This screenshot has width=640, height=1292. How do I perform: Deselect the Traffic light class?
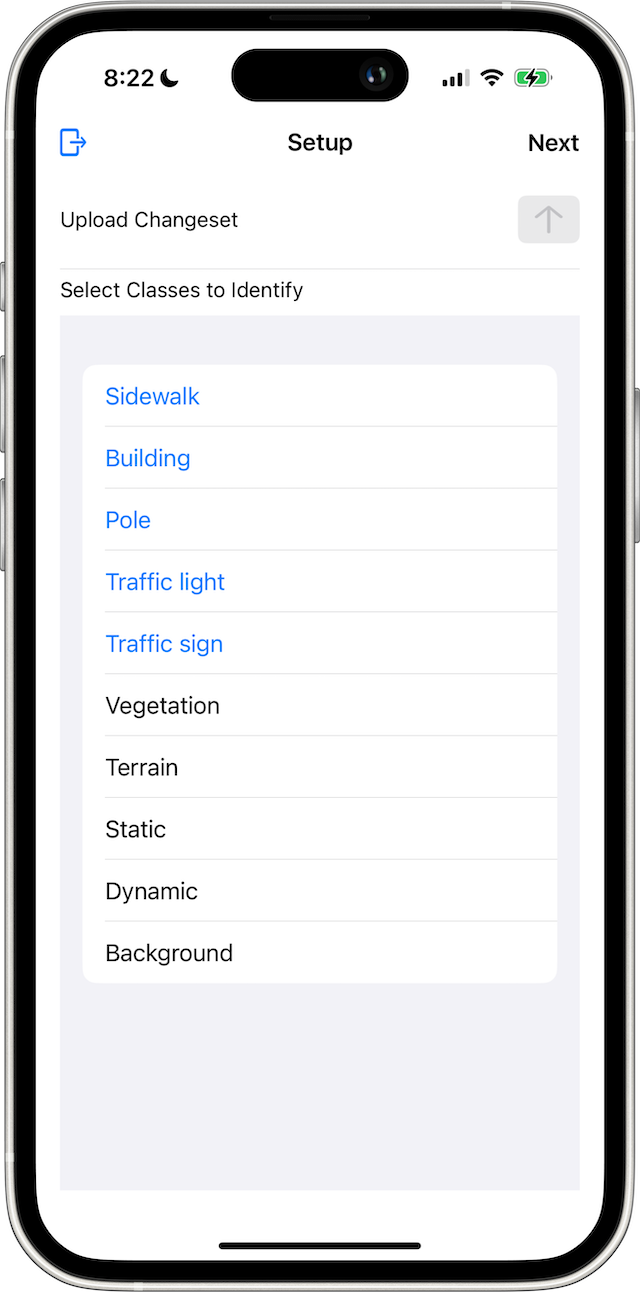pos(165,583)
